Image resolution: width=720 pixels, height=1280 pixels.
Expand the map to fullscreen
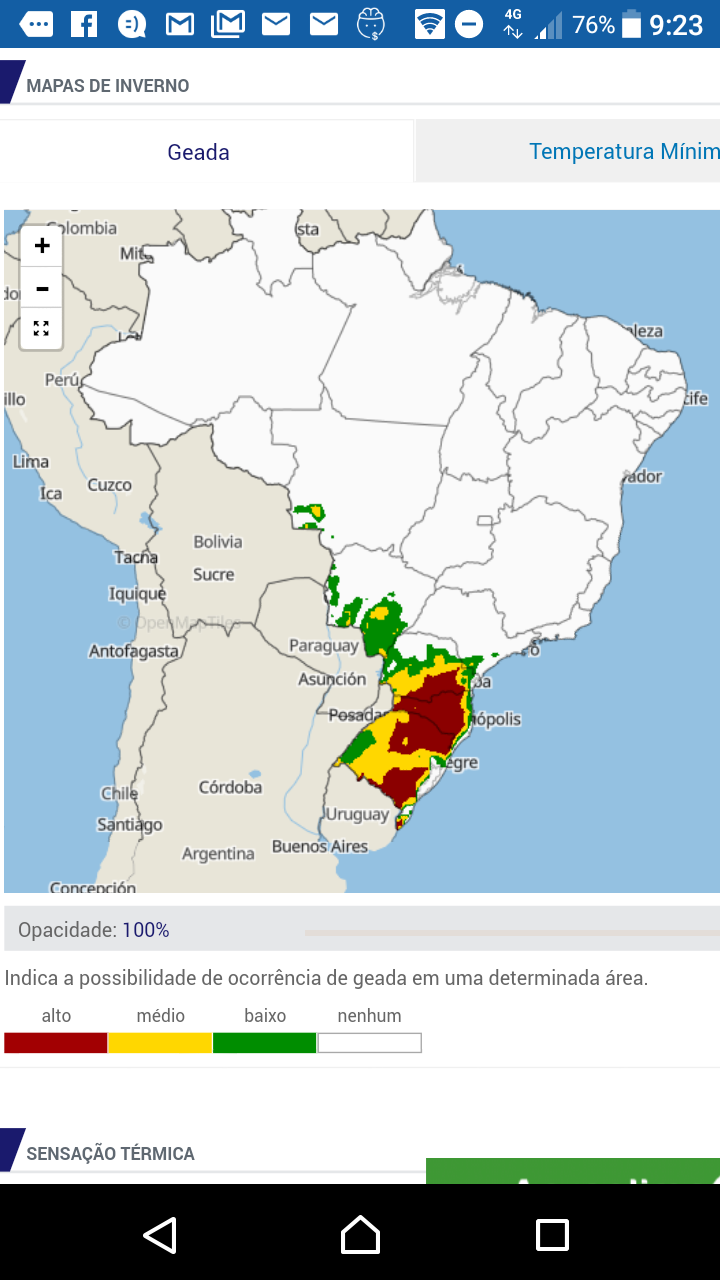(x=41, y=329)
